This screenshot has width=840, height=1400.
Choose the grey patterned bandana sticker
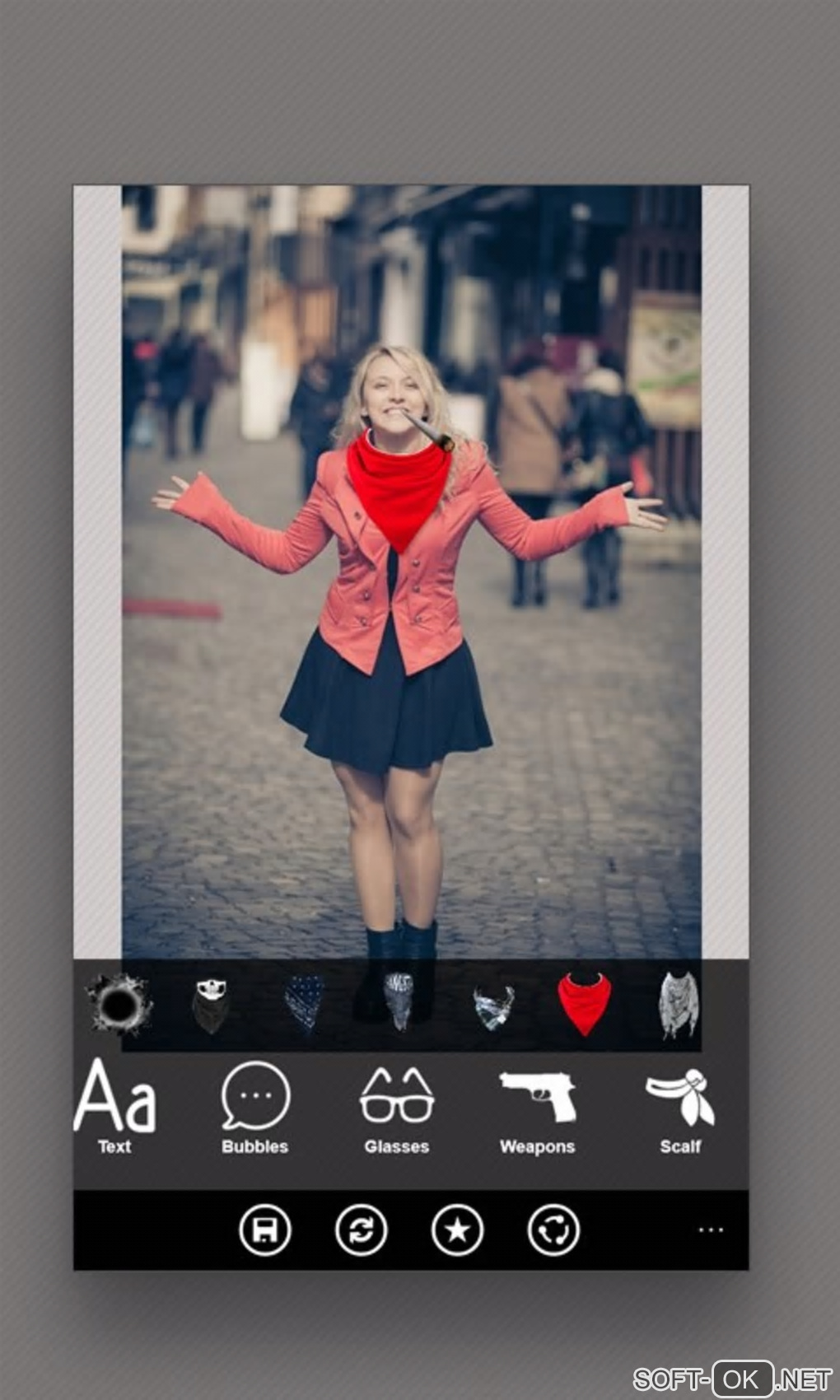tap(399, 1001)
